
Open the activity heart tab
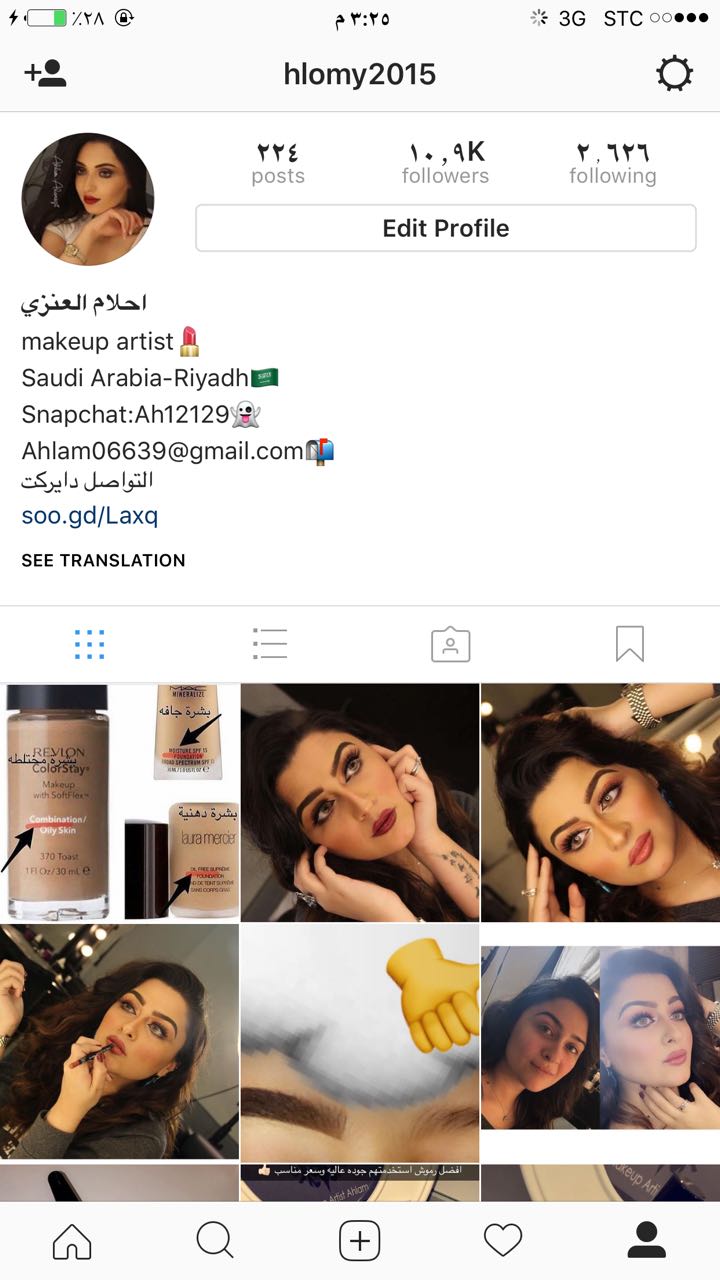(503, 1241)
